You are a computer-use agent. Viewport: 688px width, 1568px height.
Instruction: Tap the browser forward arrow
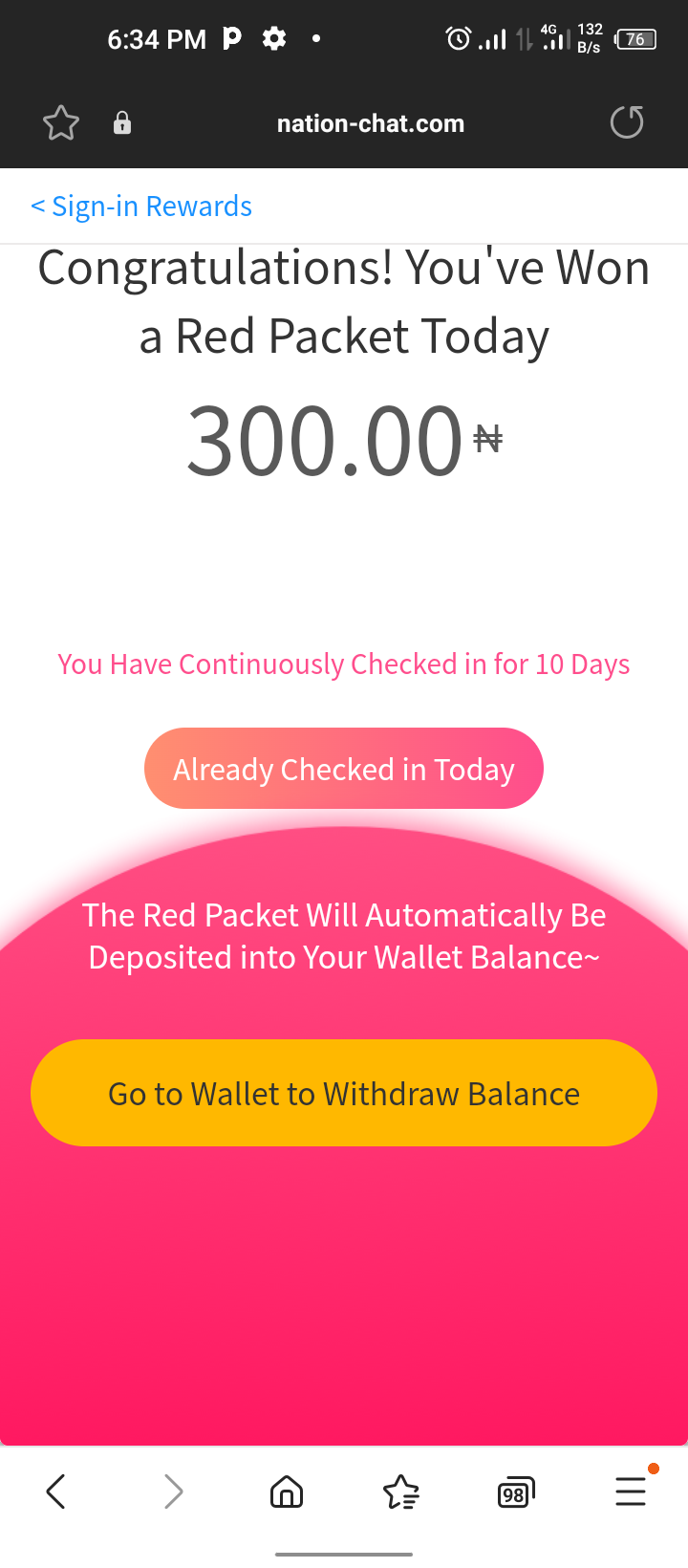point(173,1492)
